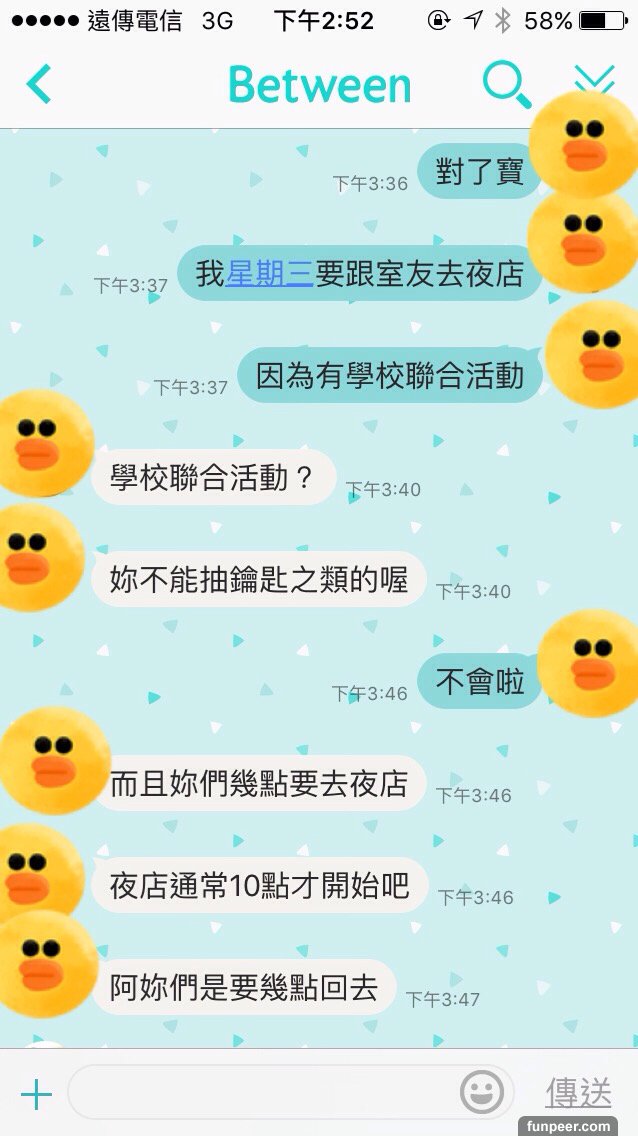Open the plus attachment menu
The width and height of the screenshot is (638, 1136).
(x=36, y=1094)
